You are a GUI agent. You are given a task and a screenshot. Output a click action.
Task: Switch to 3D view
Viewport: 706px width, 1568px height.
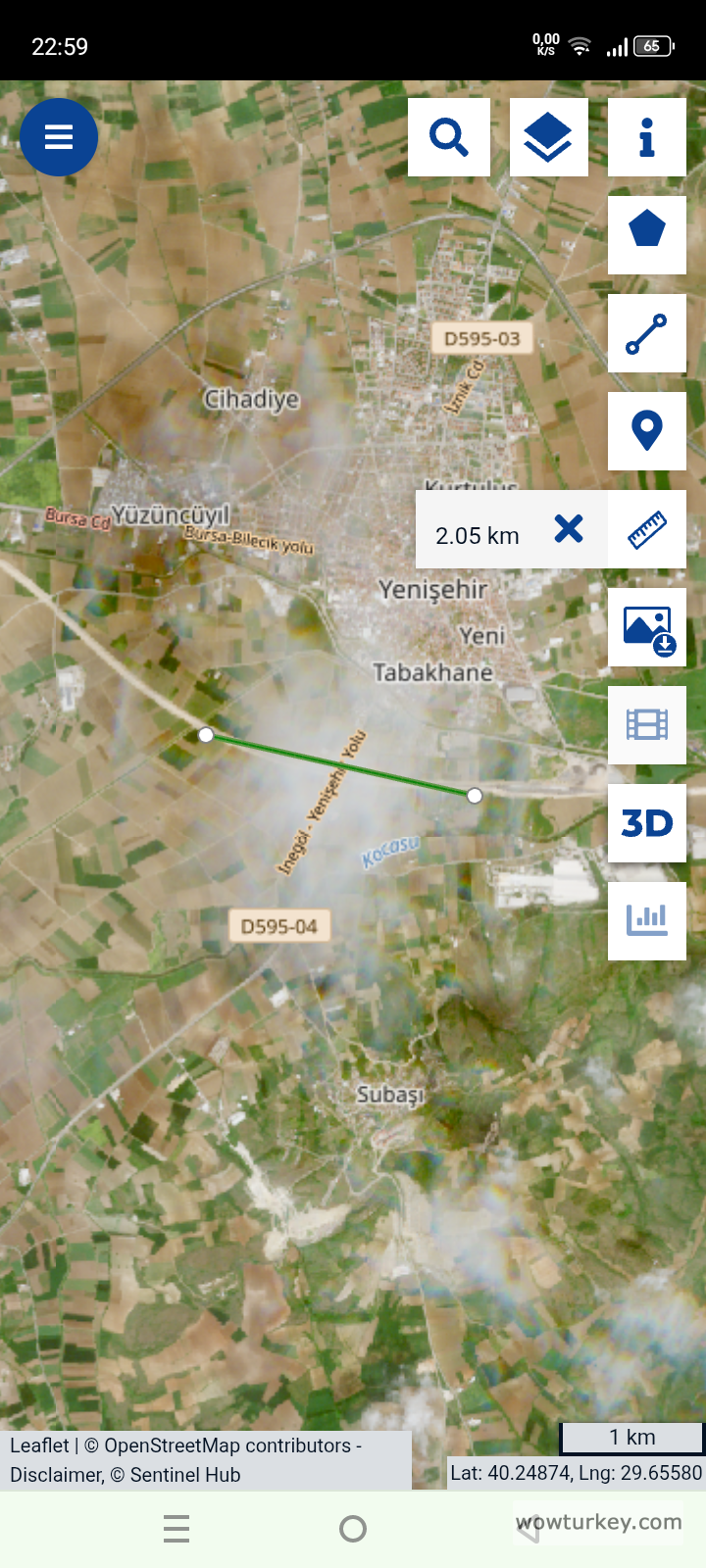[x=646, y=823]
